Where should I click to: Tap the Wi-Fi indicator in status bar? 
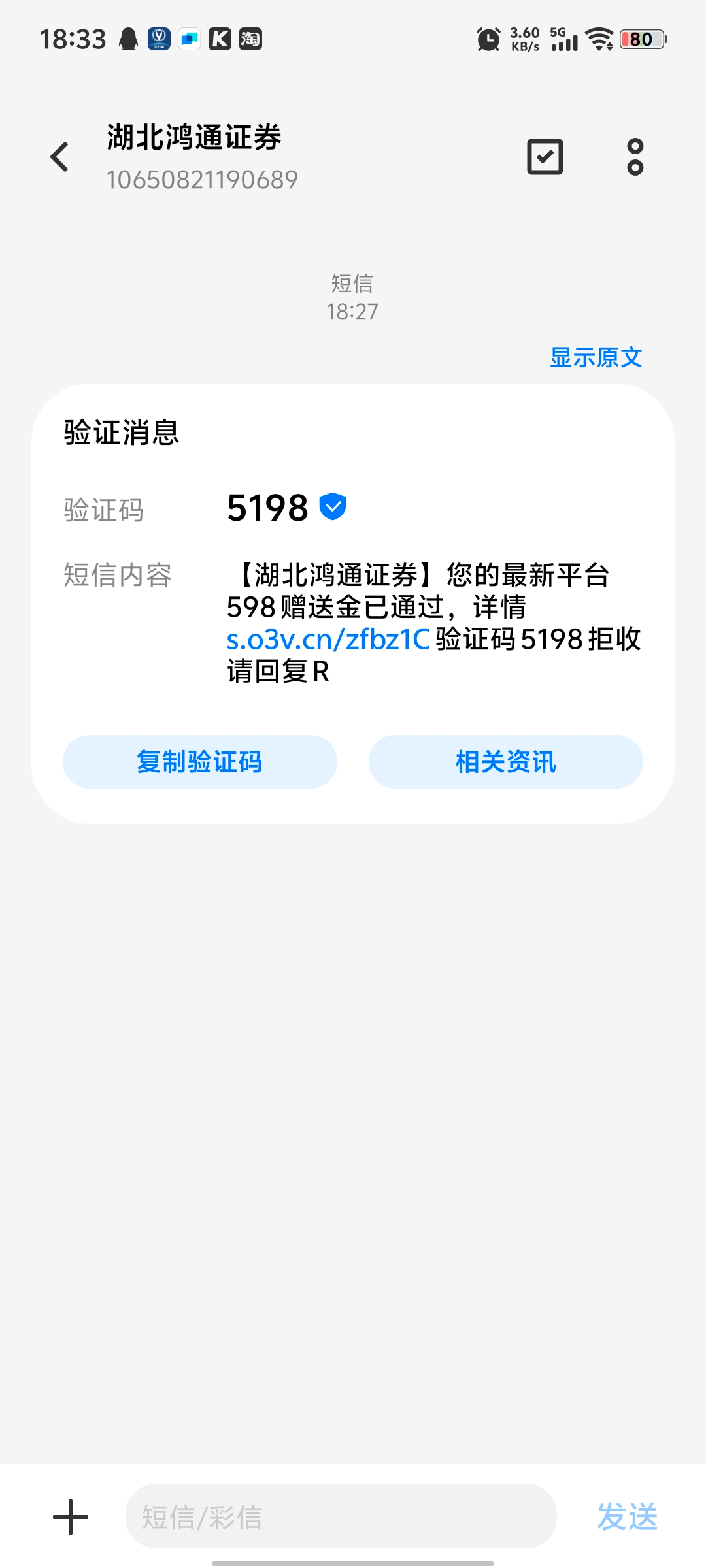pos(601,39)
